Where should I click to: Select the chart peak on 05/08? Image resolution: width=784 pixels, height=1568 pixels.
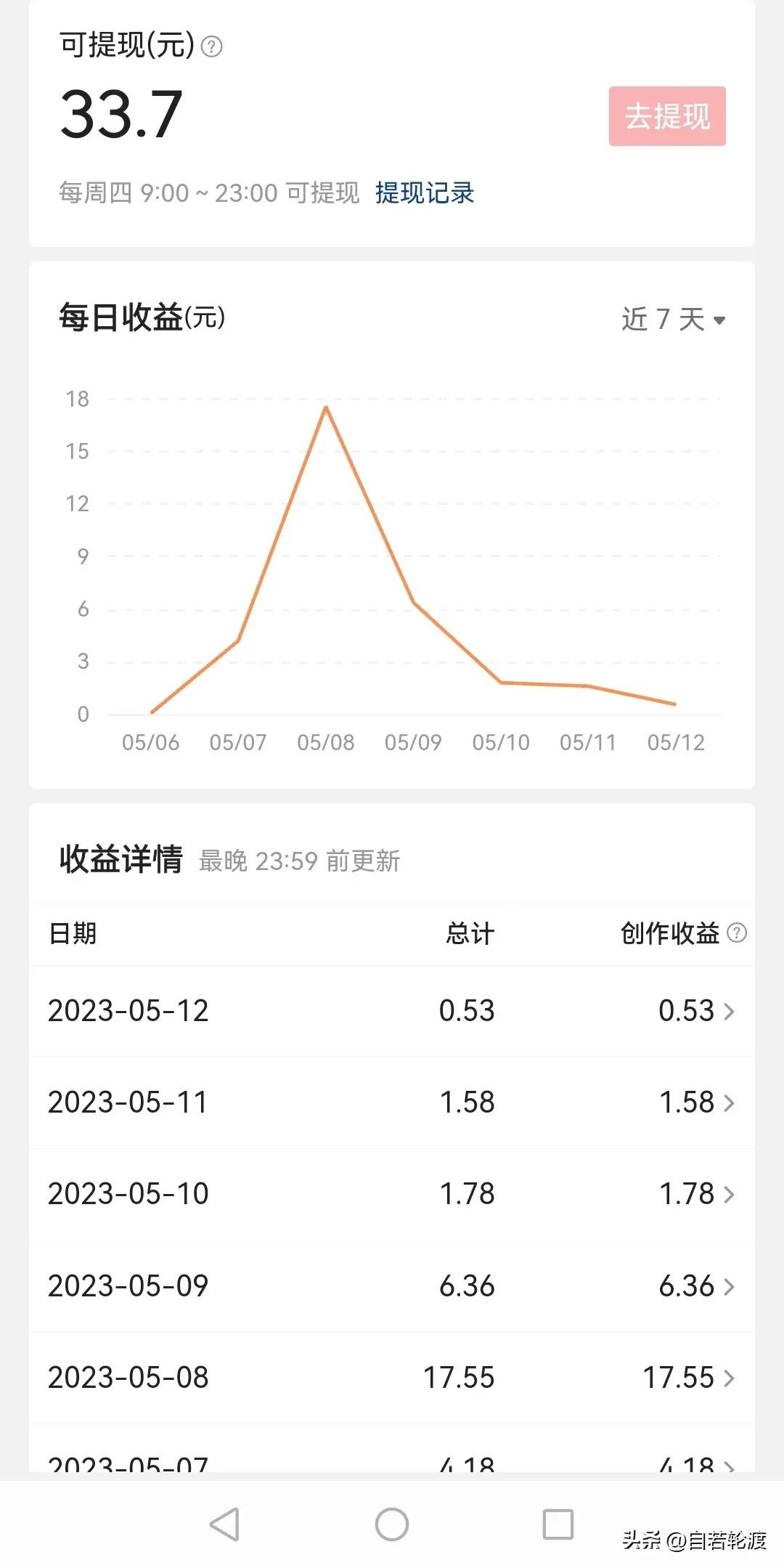tap(326, 409)
